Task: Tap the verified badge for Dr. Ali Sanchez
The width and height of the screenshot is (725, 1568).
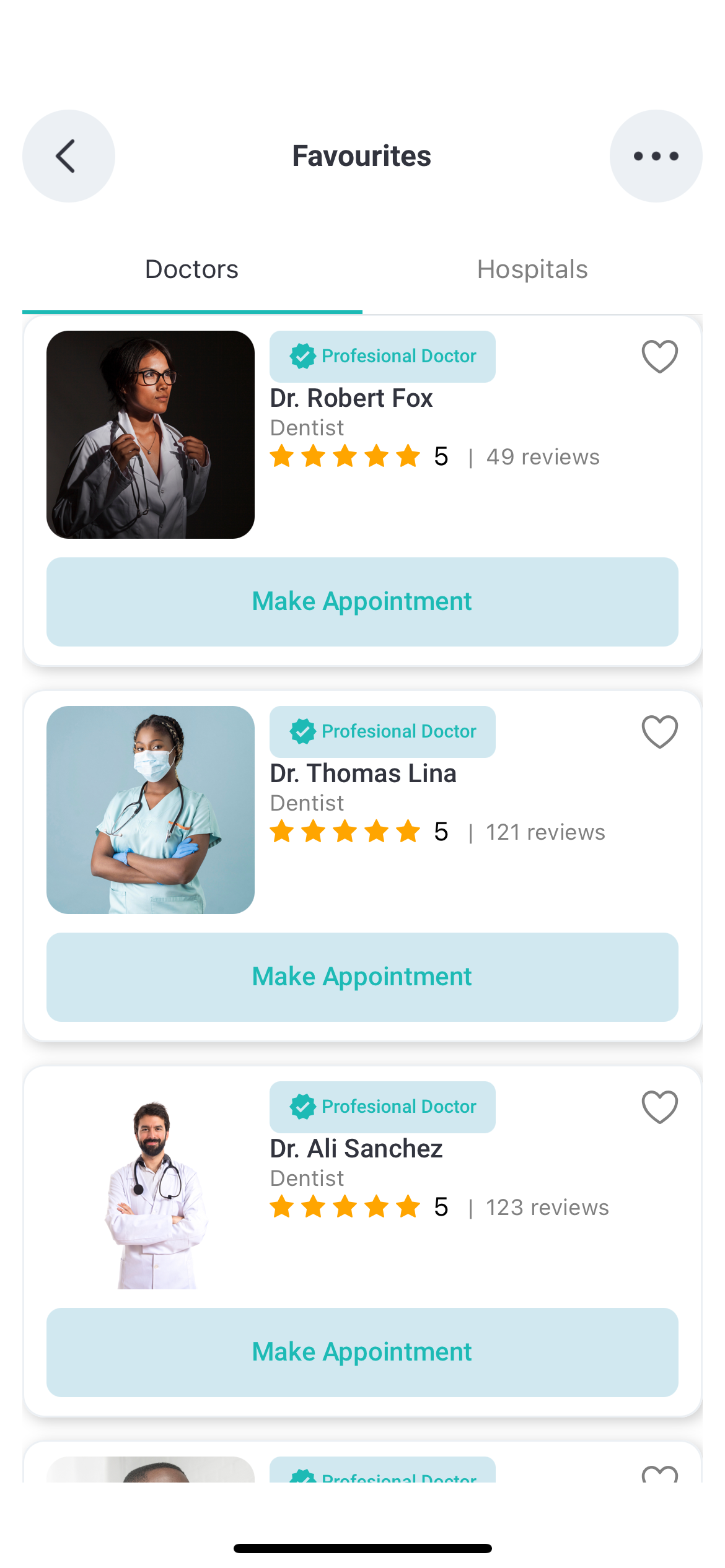Action: (302, 1107)
